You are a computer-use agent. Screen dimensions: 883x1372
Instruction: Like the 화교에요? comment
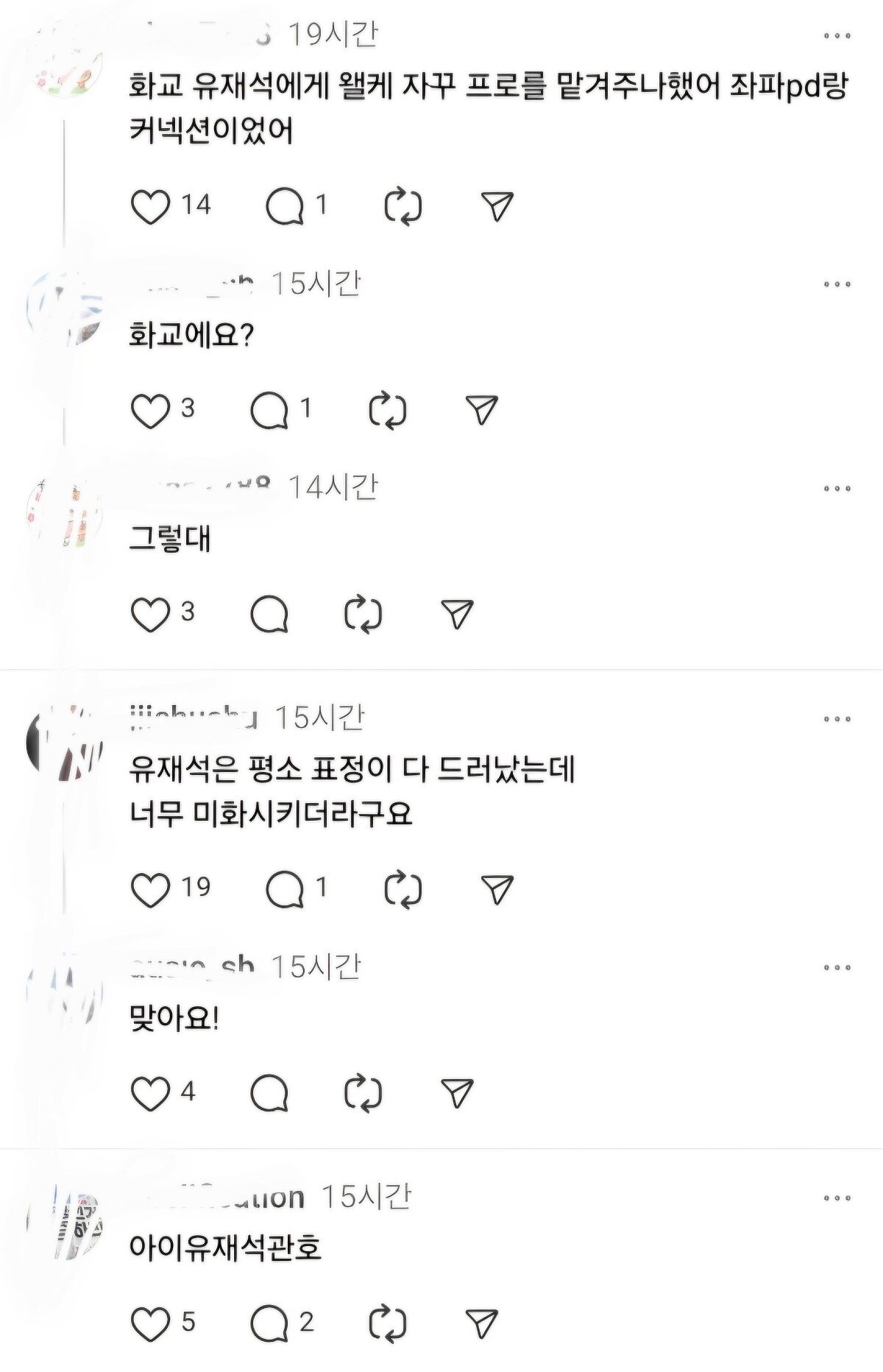tap(150, 411)
